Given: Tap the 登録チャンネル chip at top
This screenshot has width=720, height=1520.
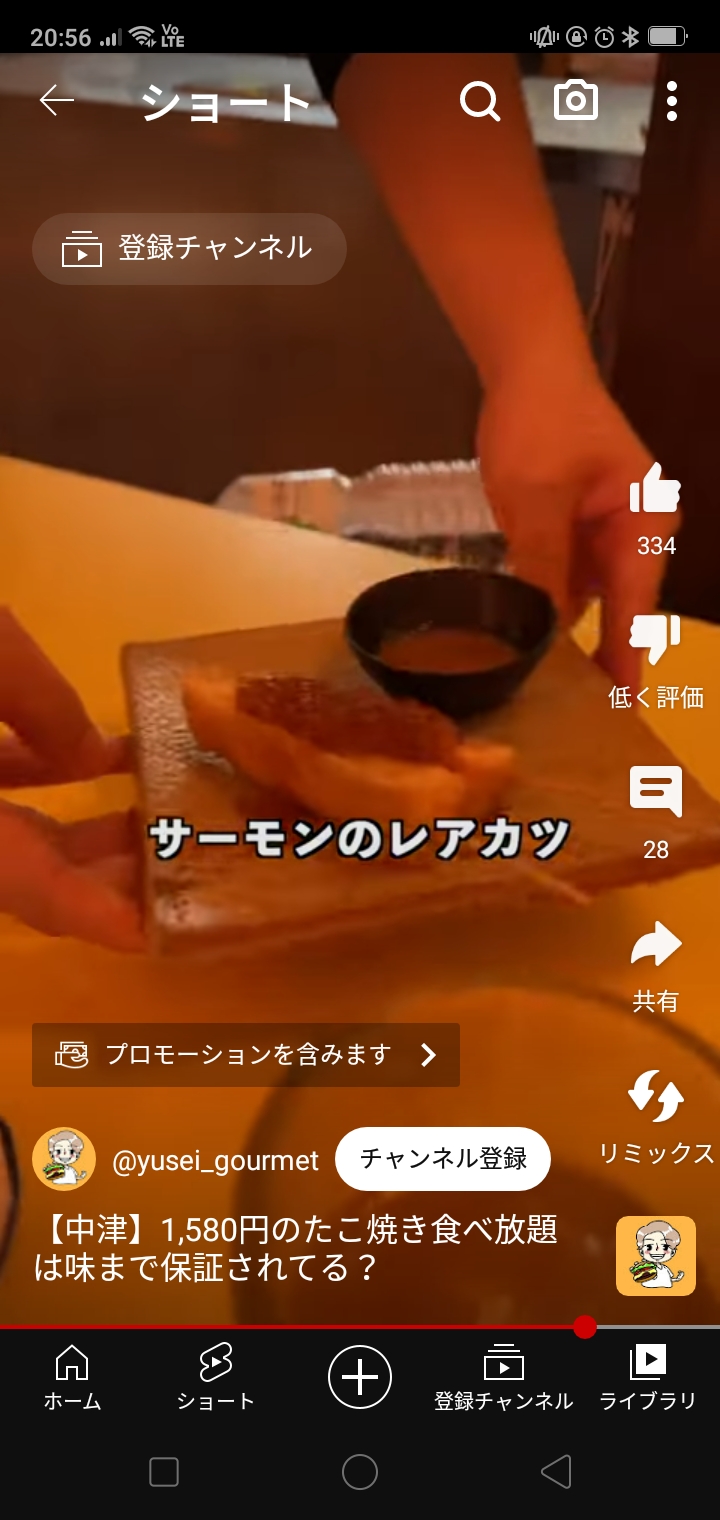Looking at the screenshot, I should coord(190,248).
